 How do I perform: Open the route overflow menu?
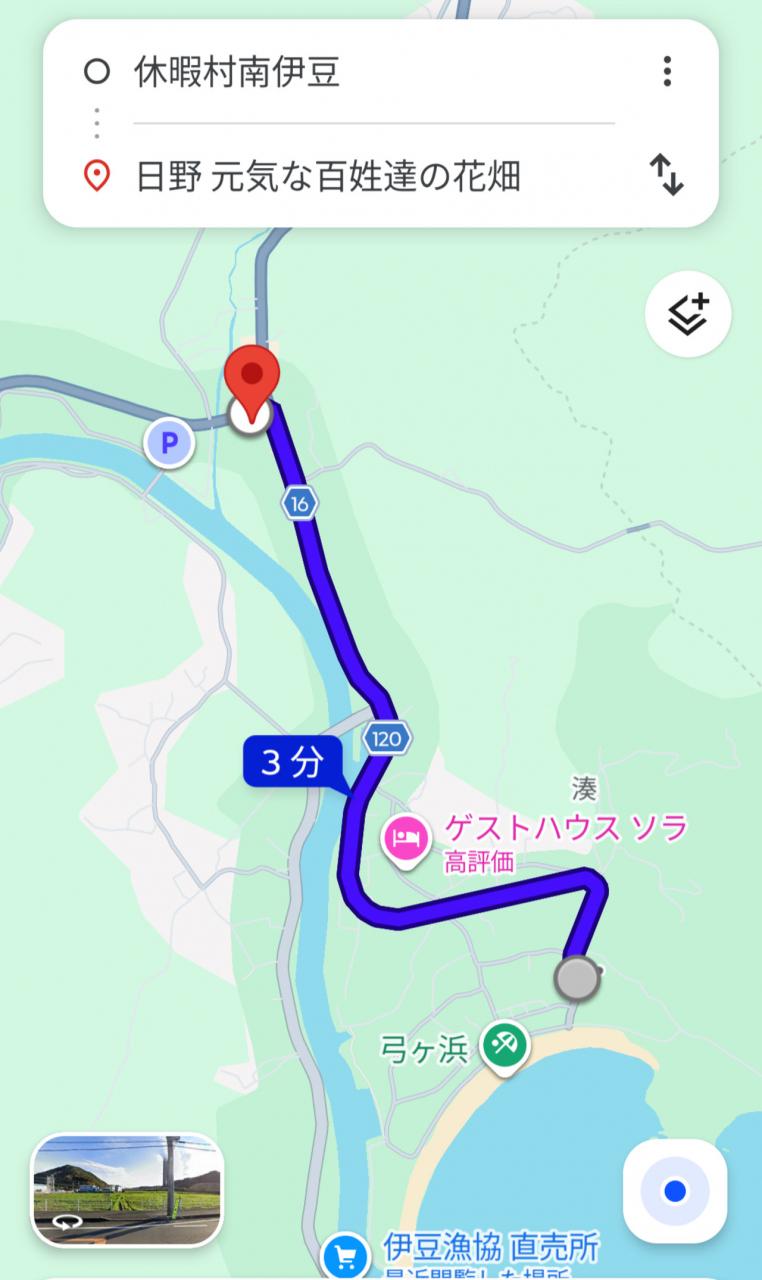667,72
